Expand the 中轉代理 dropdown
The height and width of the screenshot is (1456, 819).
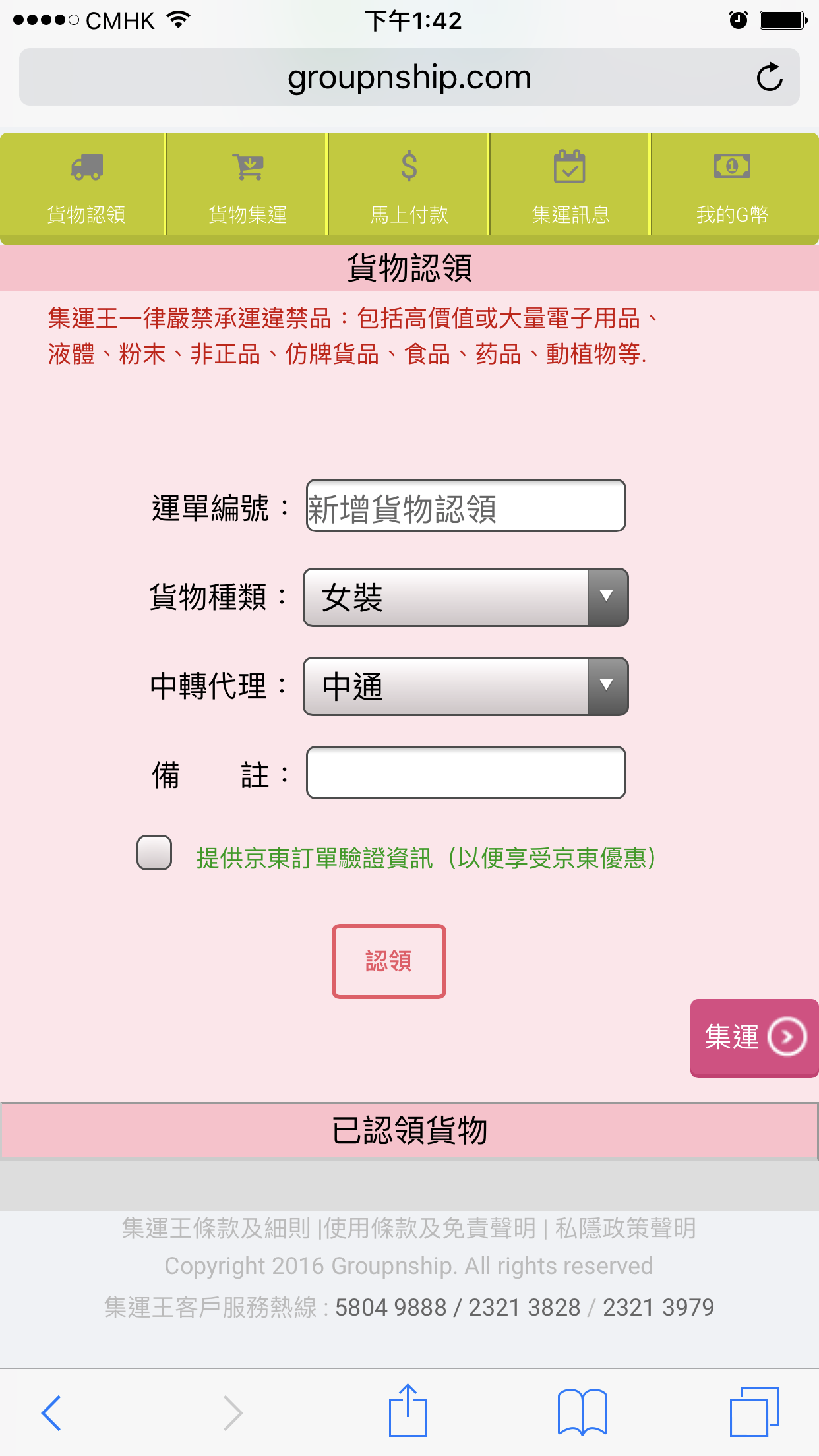click(466, 686)
